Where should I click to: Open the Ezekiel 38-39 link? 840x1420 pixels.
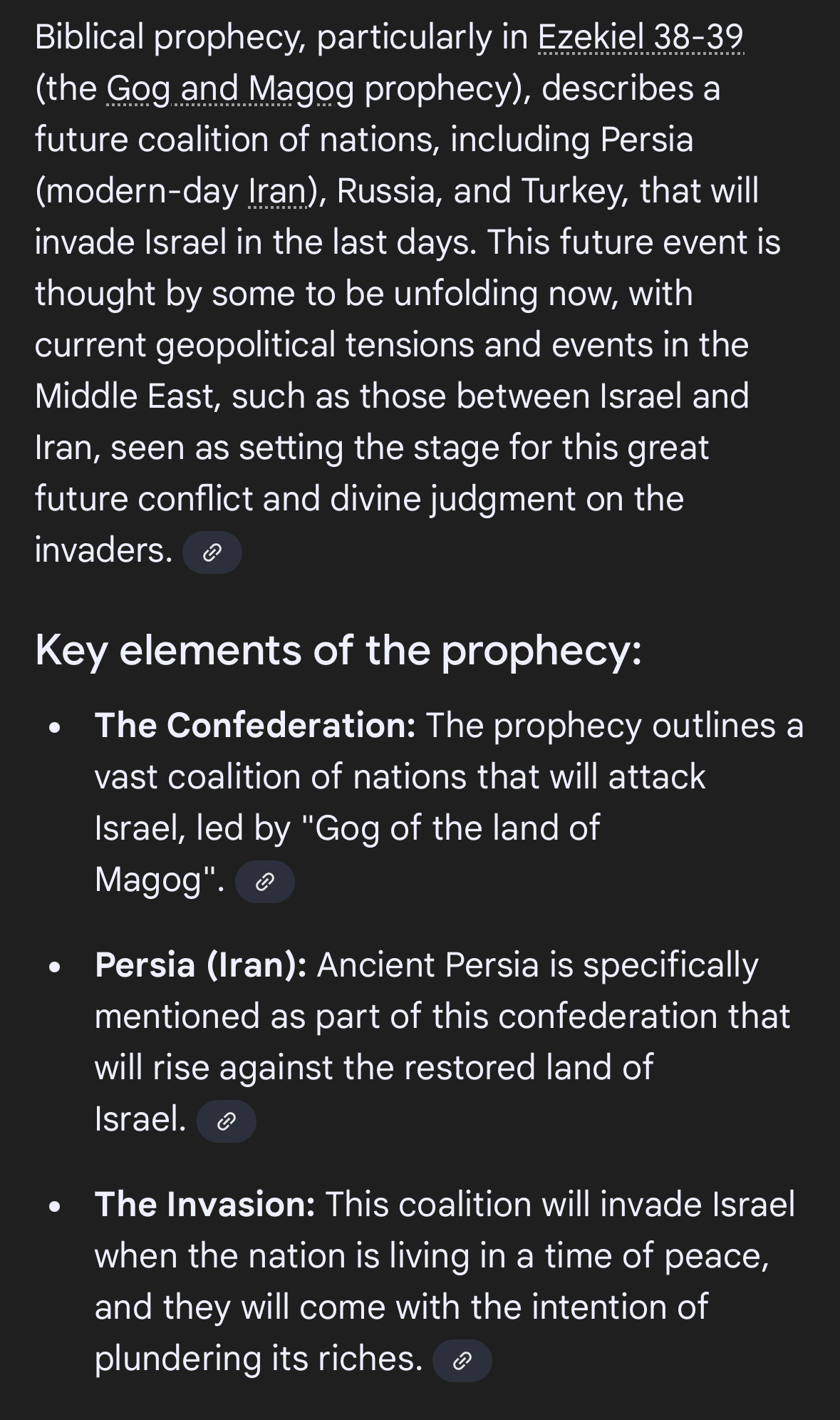(641, 37)
